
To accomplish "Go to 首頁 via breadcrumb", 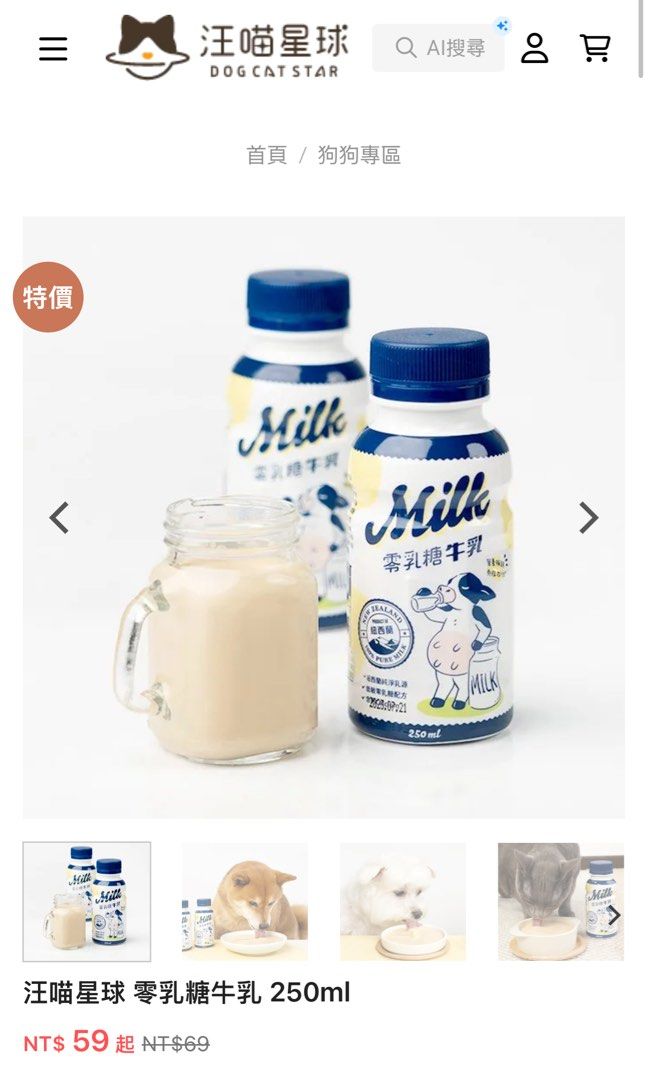I will point(266,155).
